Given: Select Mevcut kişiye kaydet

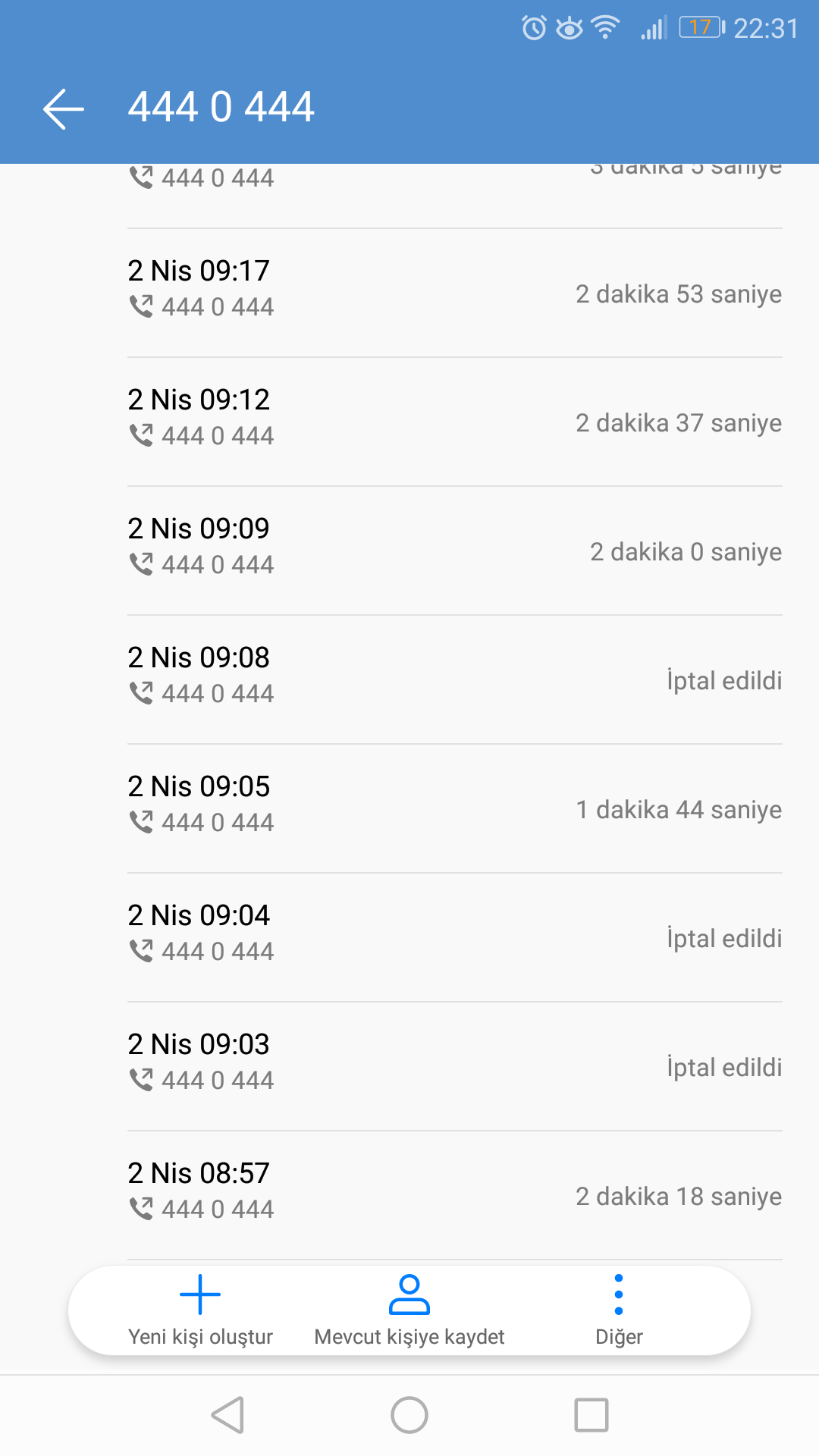Looking at the screenshot, I should [x=409, y=1311].
